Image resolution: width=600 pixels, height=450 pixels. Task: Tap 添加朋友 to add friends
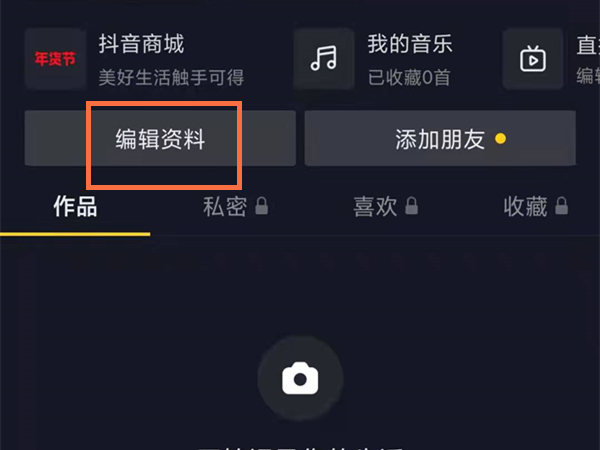coord(440,139)
